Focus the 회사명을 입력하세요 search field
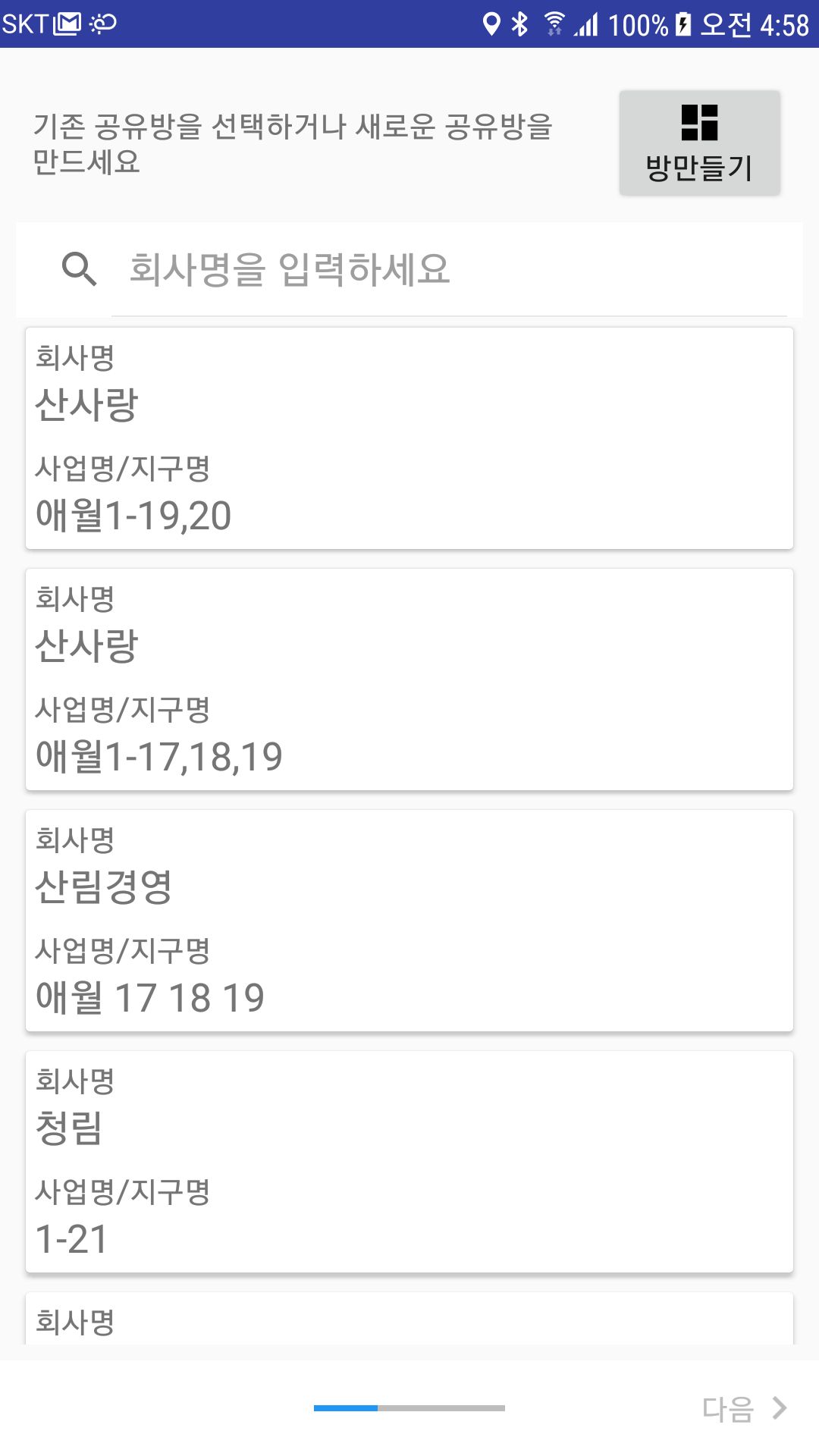This screenshot has height=1456, width=819. pos(449,269)
